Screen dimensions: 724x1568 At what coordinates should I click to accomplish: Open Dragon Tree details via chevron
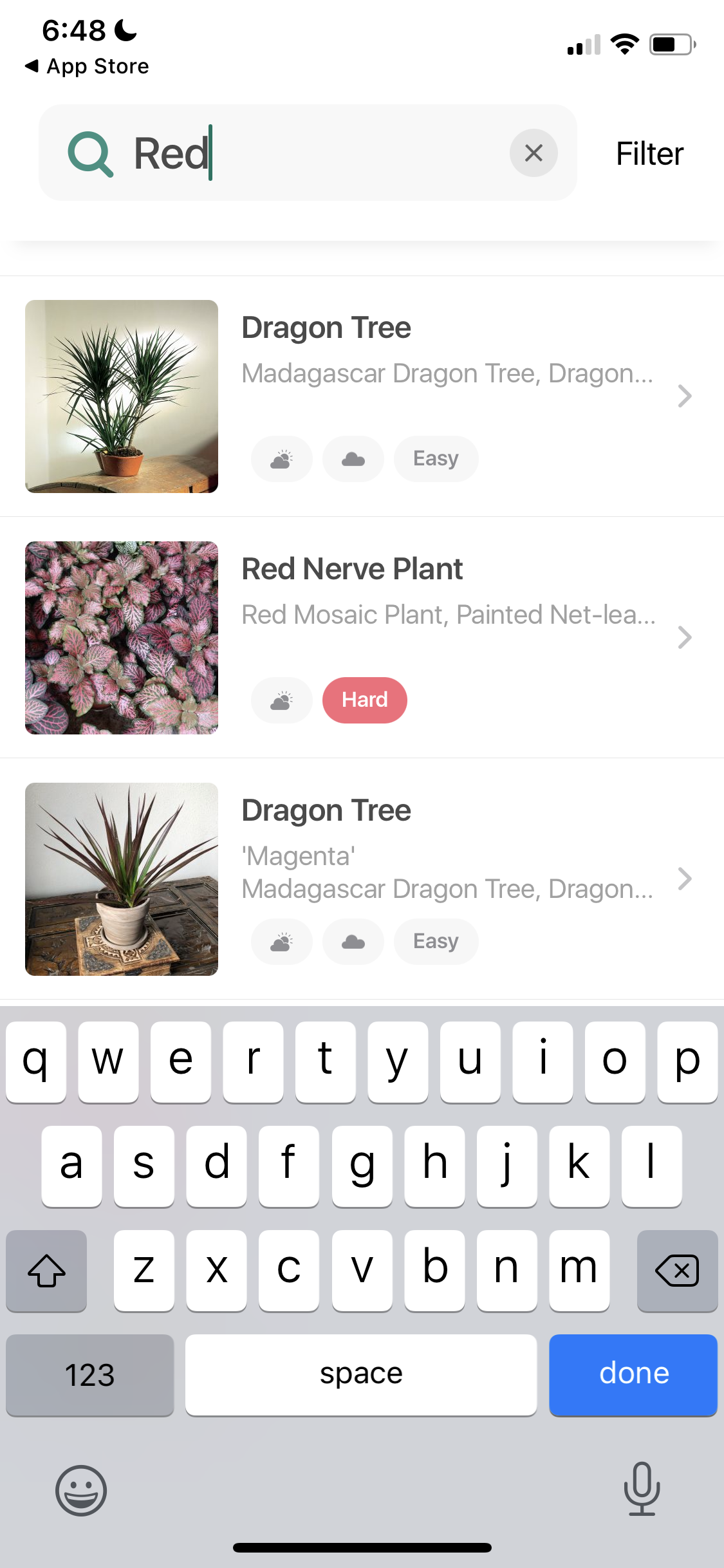(x=685, y=397)
